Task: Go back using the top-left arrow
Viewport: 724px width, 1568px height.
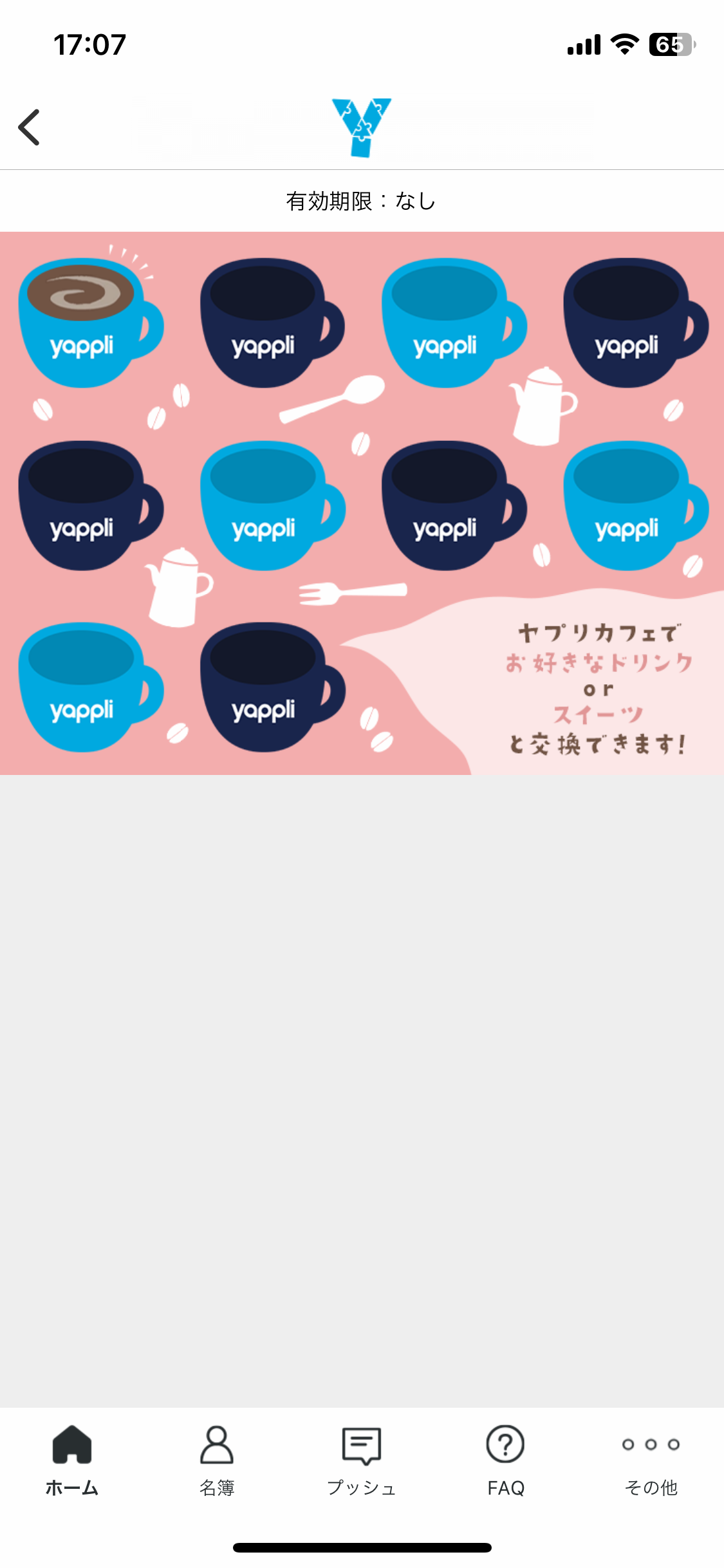Action: 30,127
